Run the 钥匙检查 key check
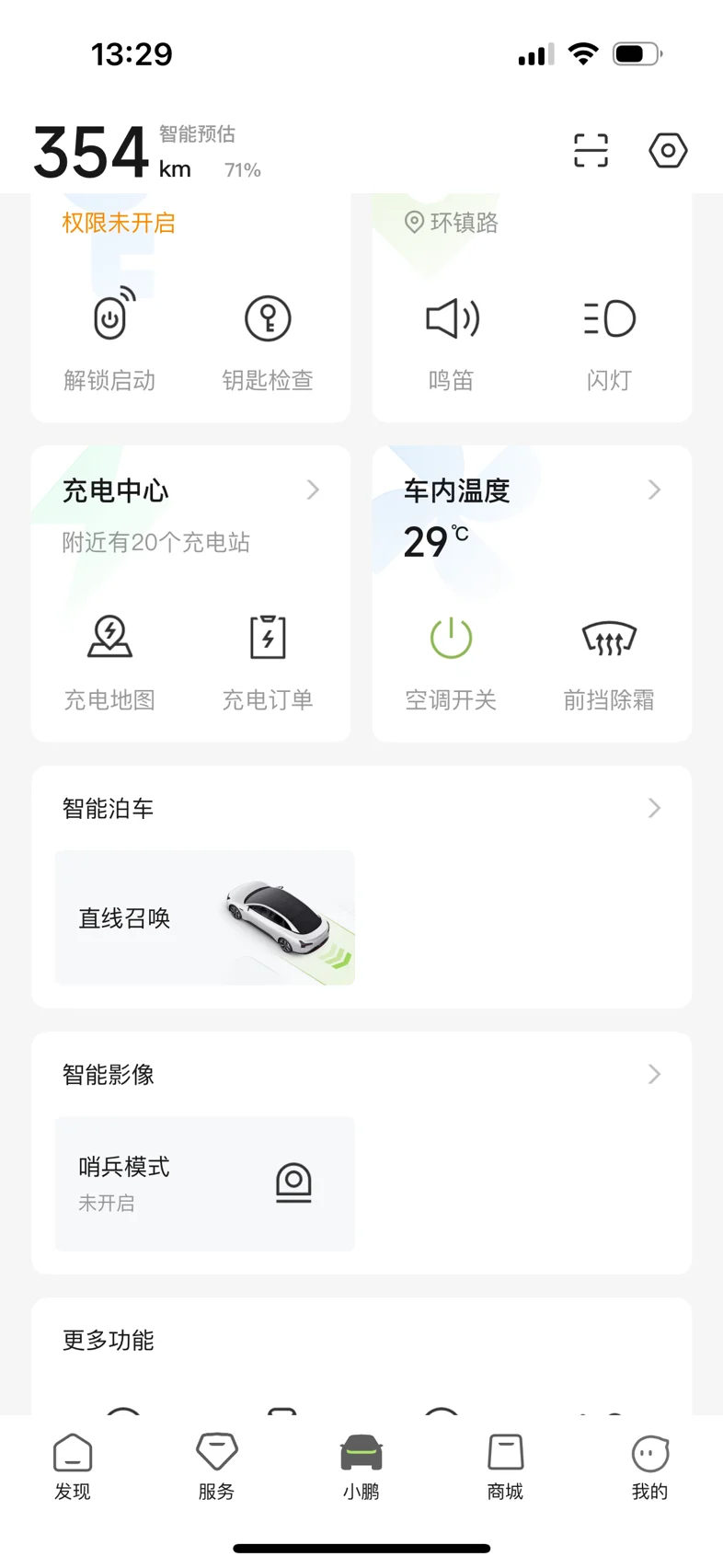Image resolution: width=723 pixels, height=1568 pixels. (268, 339)
